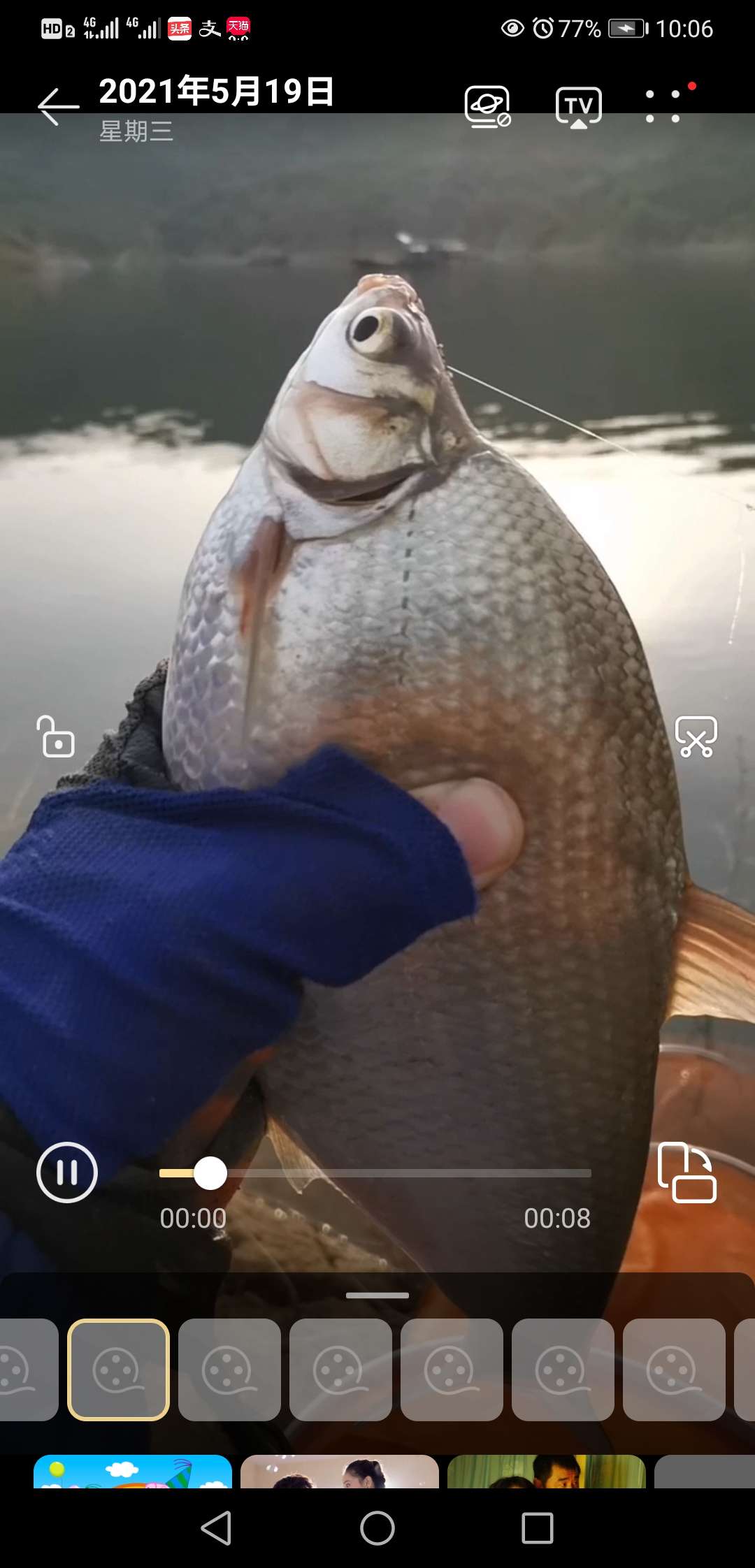Pause the playing video
This screenshot has height=1568, width=755.
click(67, 1173)
